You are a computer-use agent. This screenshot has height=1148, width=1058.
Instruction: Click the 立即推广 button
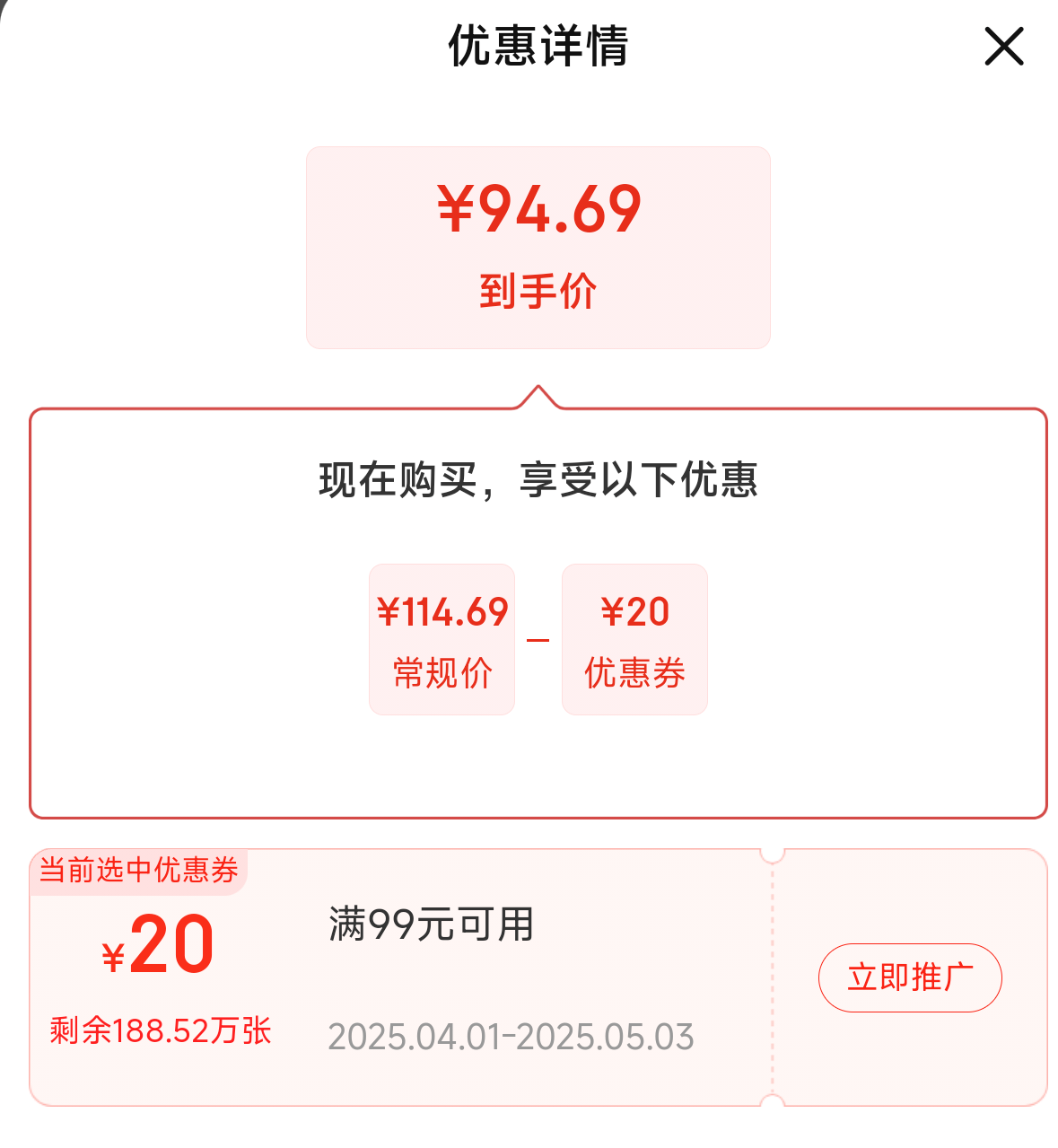[909, 977]
